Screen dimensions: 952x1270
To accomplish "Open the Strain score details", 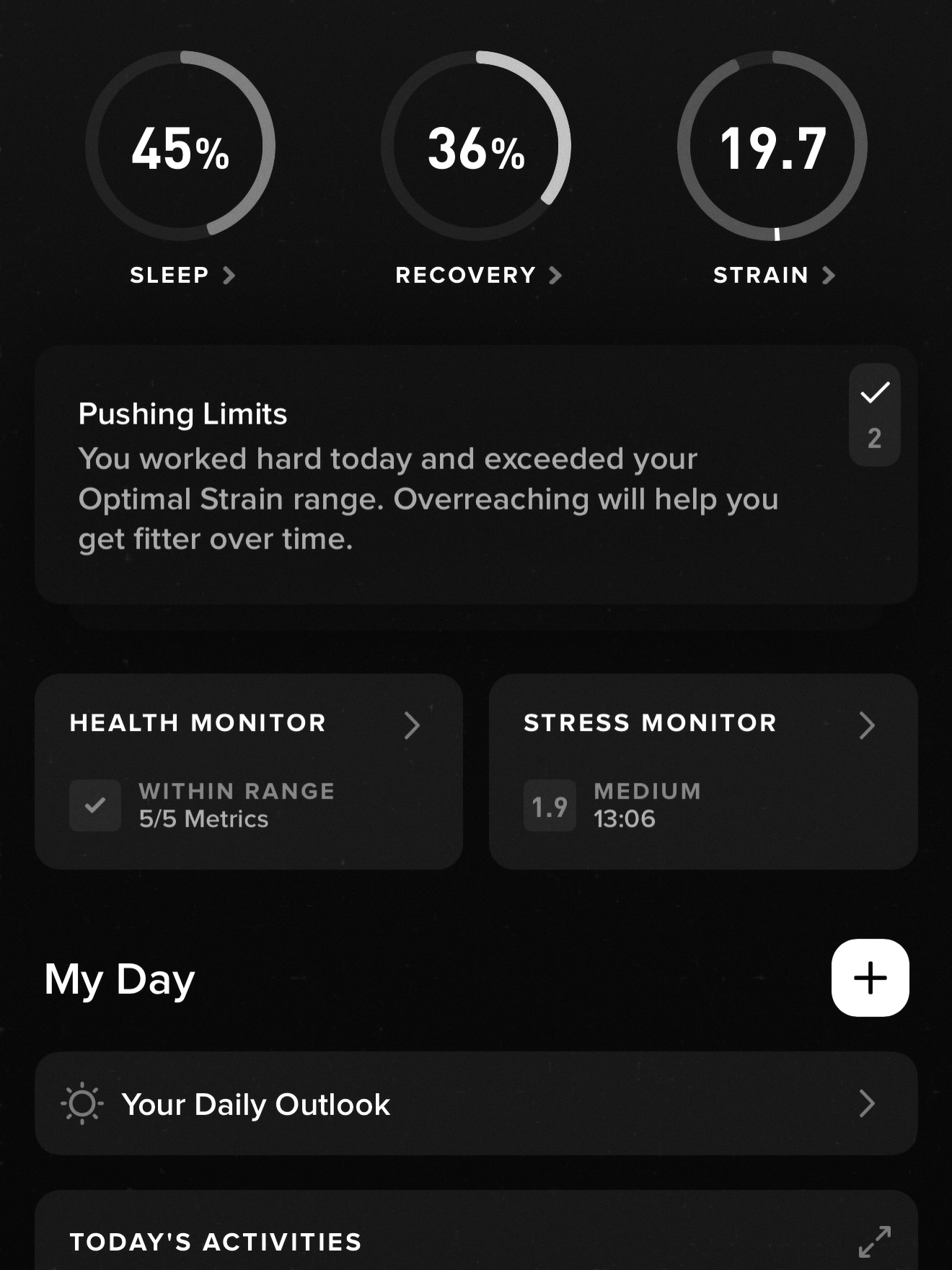I will click(773, 275).
